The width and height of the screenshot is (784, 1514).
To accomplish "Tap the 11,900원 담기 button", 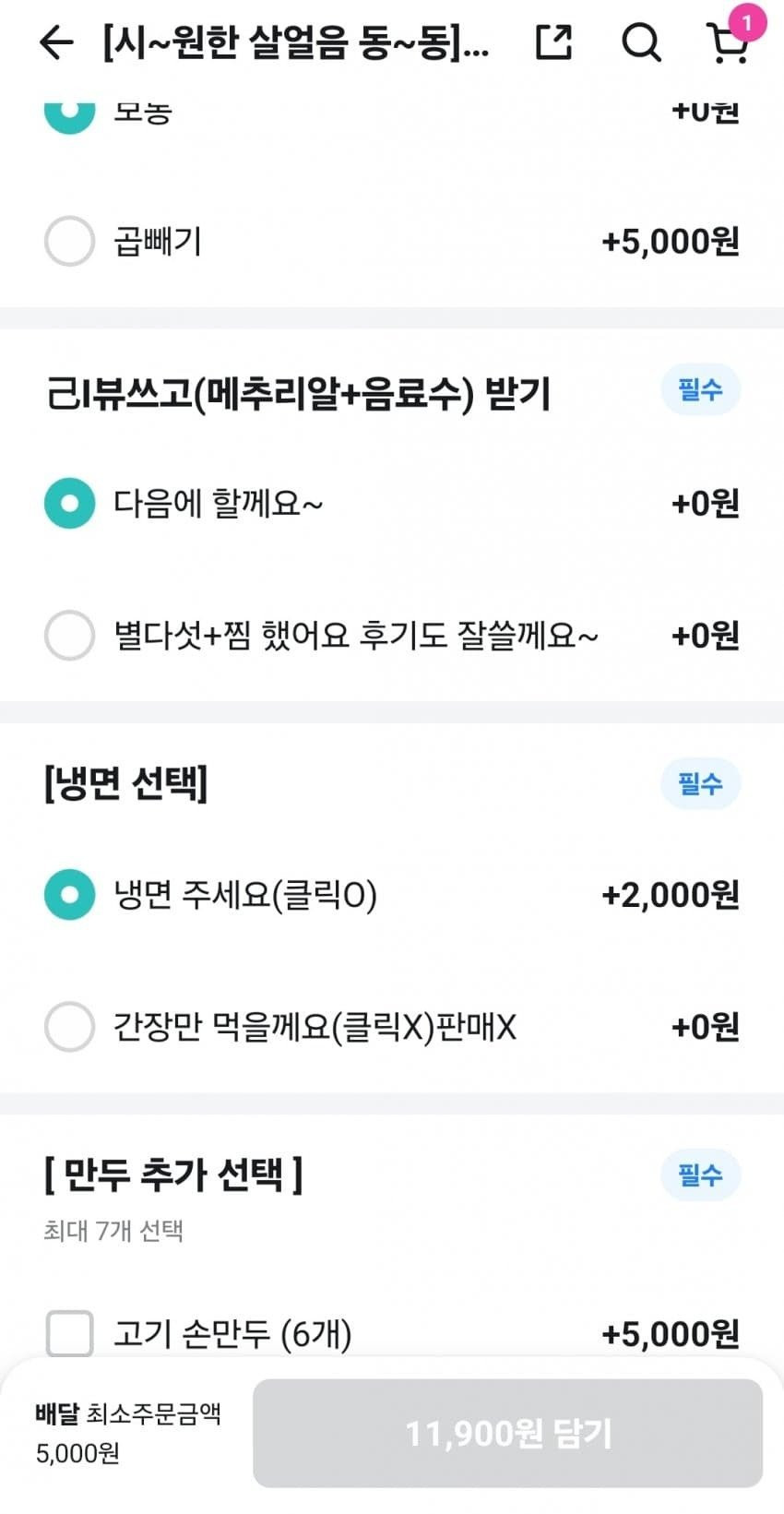I will coord(507,1434).
